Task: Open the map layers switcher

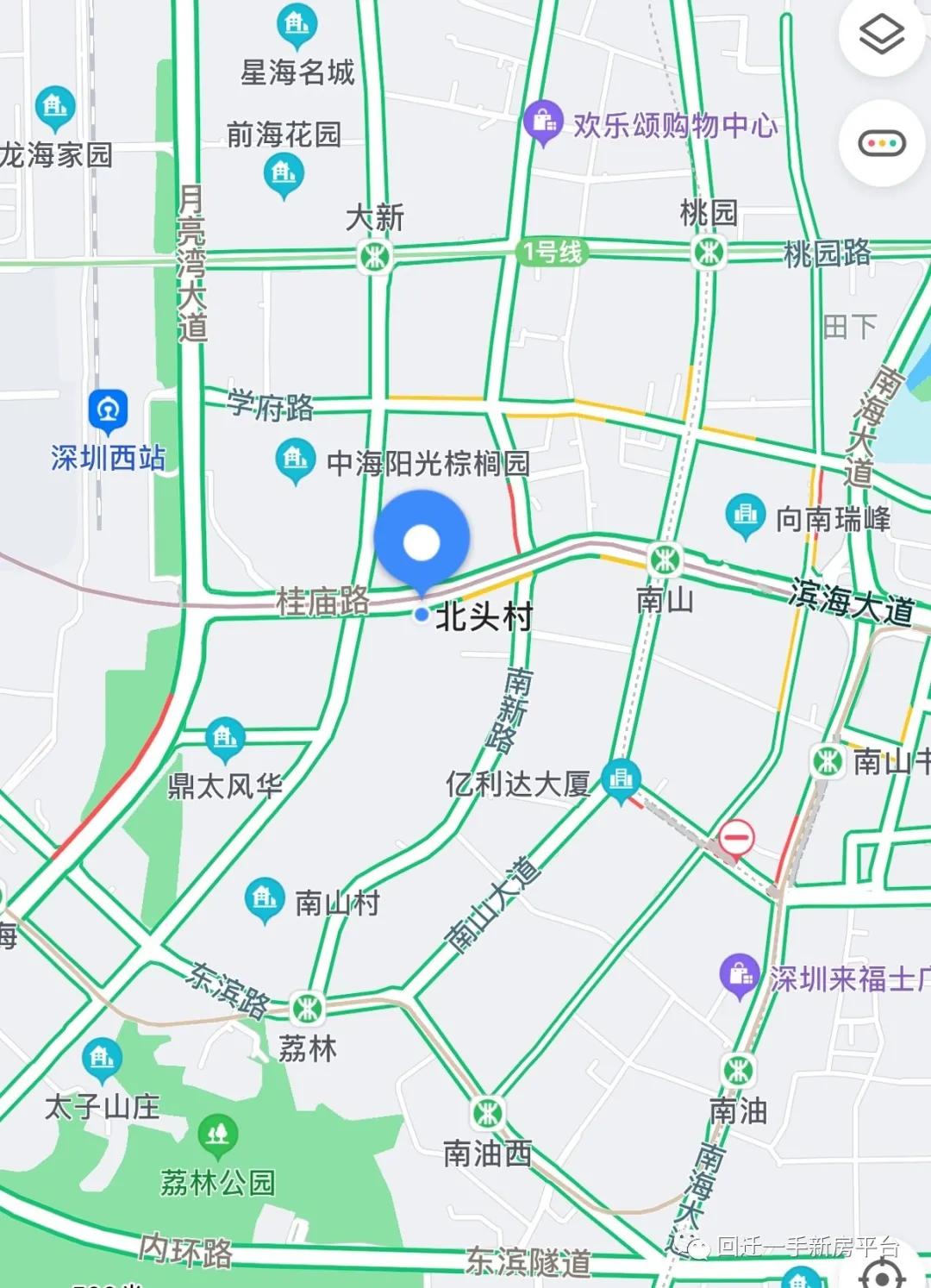Action: coord(880,36)
